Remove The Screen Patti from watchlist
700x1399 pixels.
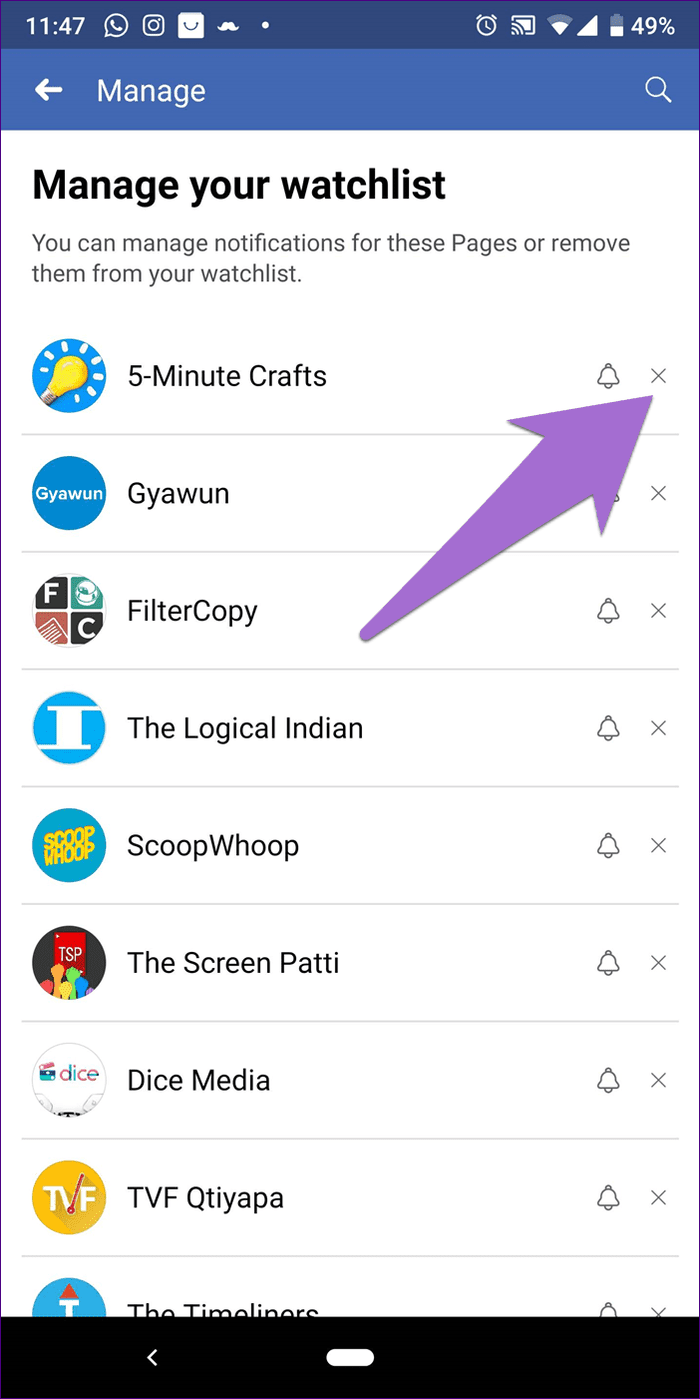click(x=658, y=963)
